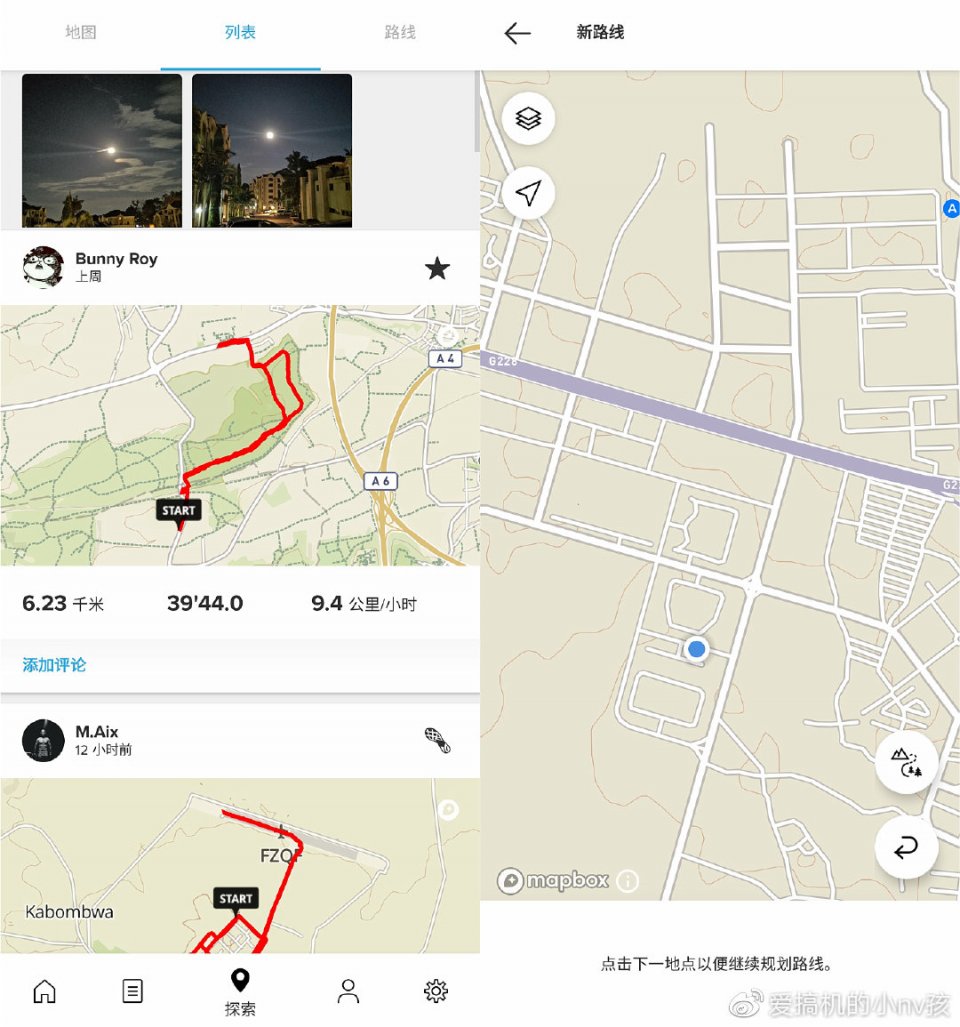Select the terrain points-of-interest icon

[x=906, y=763]
